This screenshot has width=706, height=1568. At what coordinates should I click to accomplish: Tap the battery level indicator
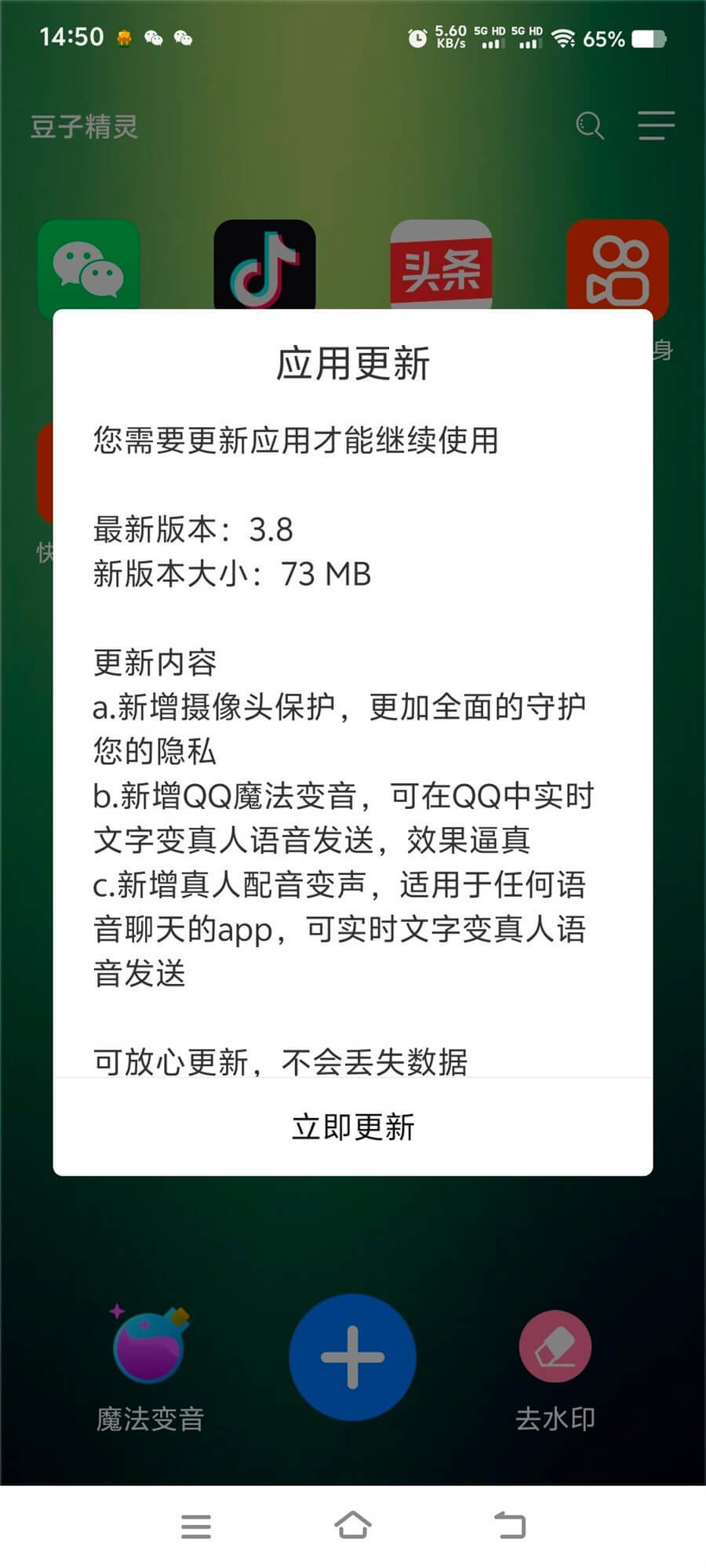tap(648, 39)
